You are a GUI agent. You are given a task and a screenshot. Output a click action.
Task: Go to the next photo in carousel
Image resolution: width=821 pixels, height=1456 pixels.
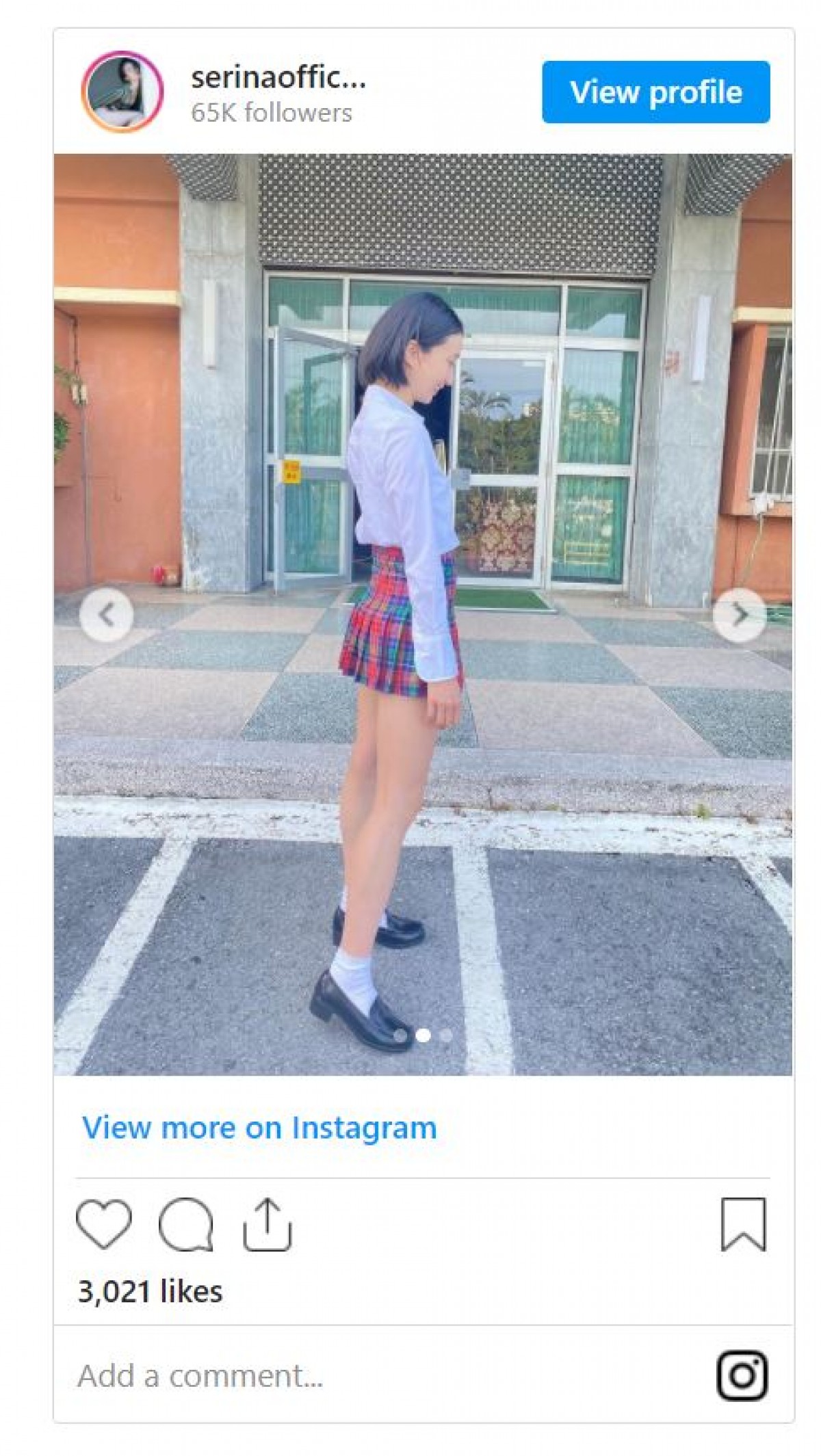pos(739,615)
